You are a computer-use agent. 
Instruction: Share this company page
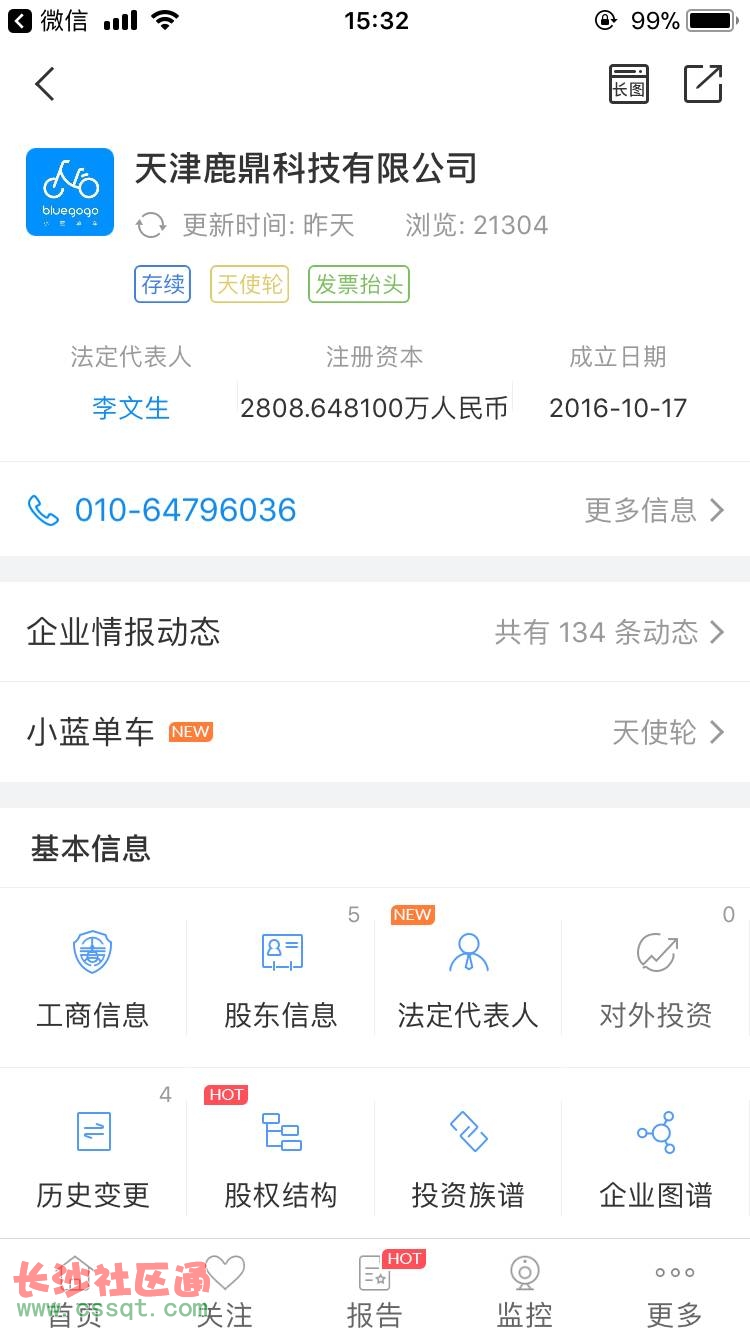[x=703, y=84]
